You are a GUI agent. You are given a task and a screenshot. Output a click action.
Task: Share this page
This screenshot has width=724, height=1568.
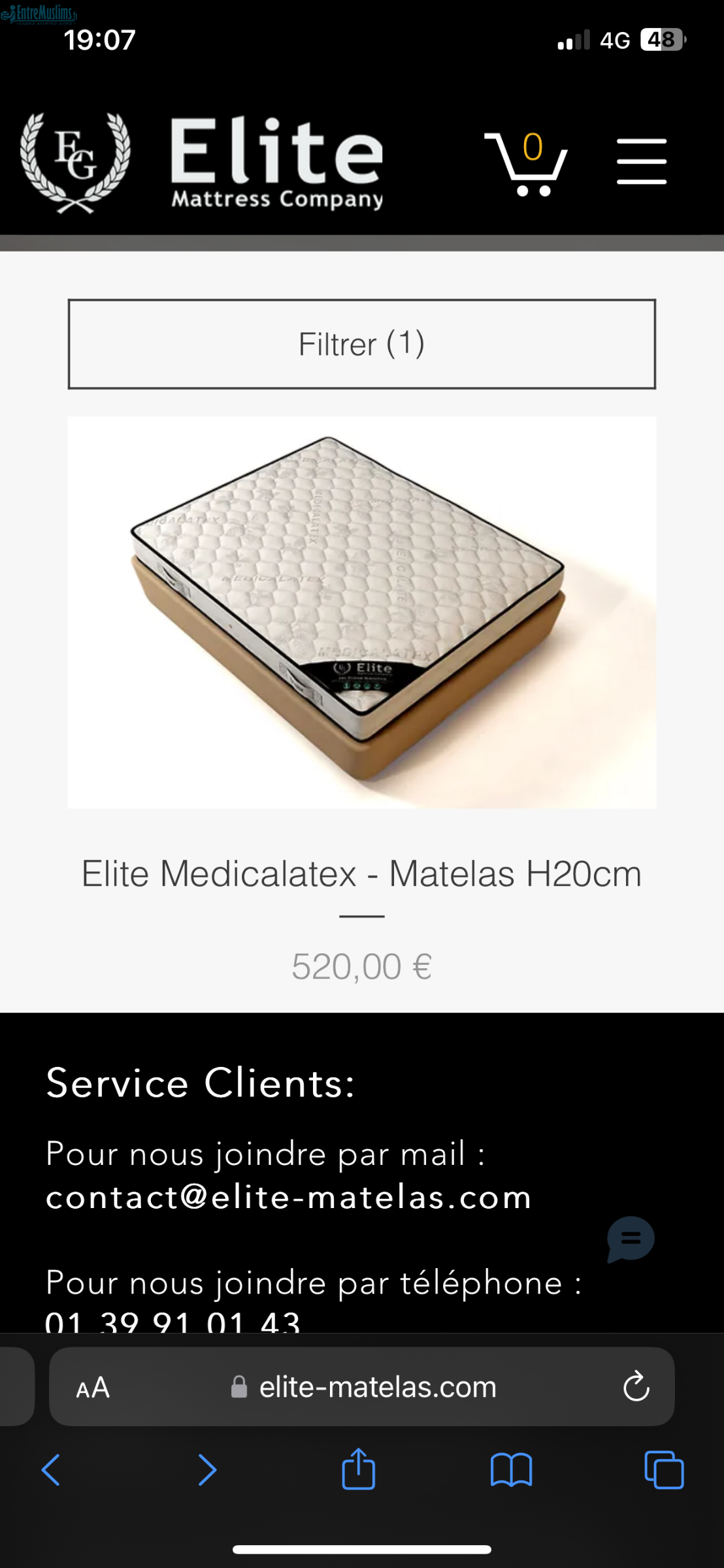tap(359, 1469)
